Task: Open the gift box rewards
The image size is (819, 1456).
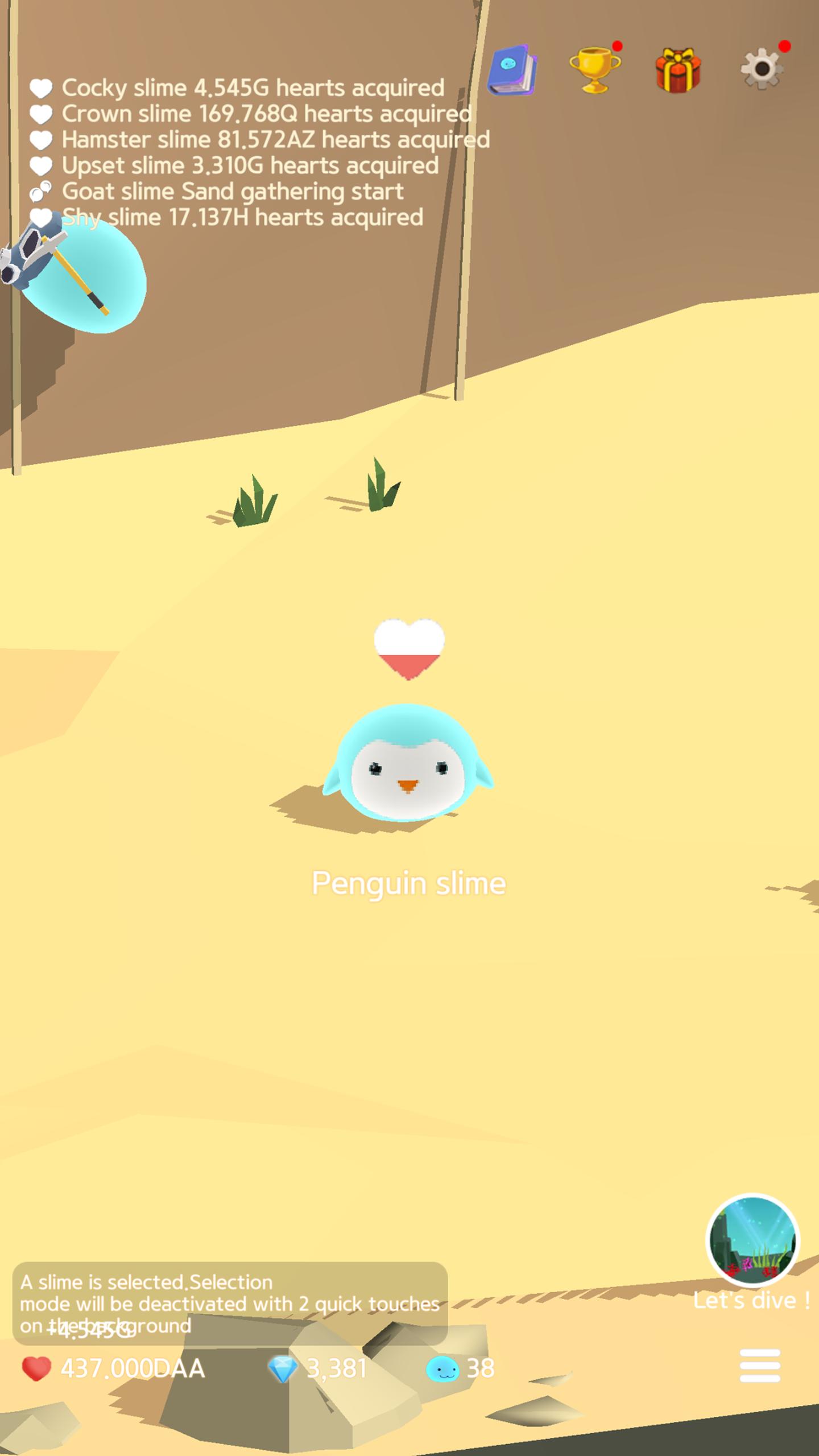Action: 678,70
